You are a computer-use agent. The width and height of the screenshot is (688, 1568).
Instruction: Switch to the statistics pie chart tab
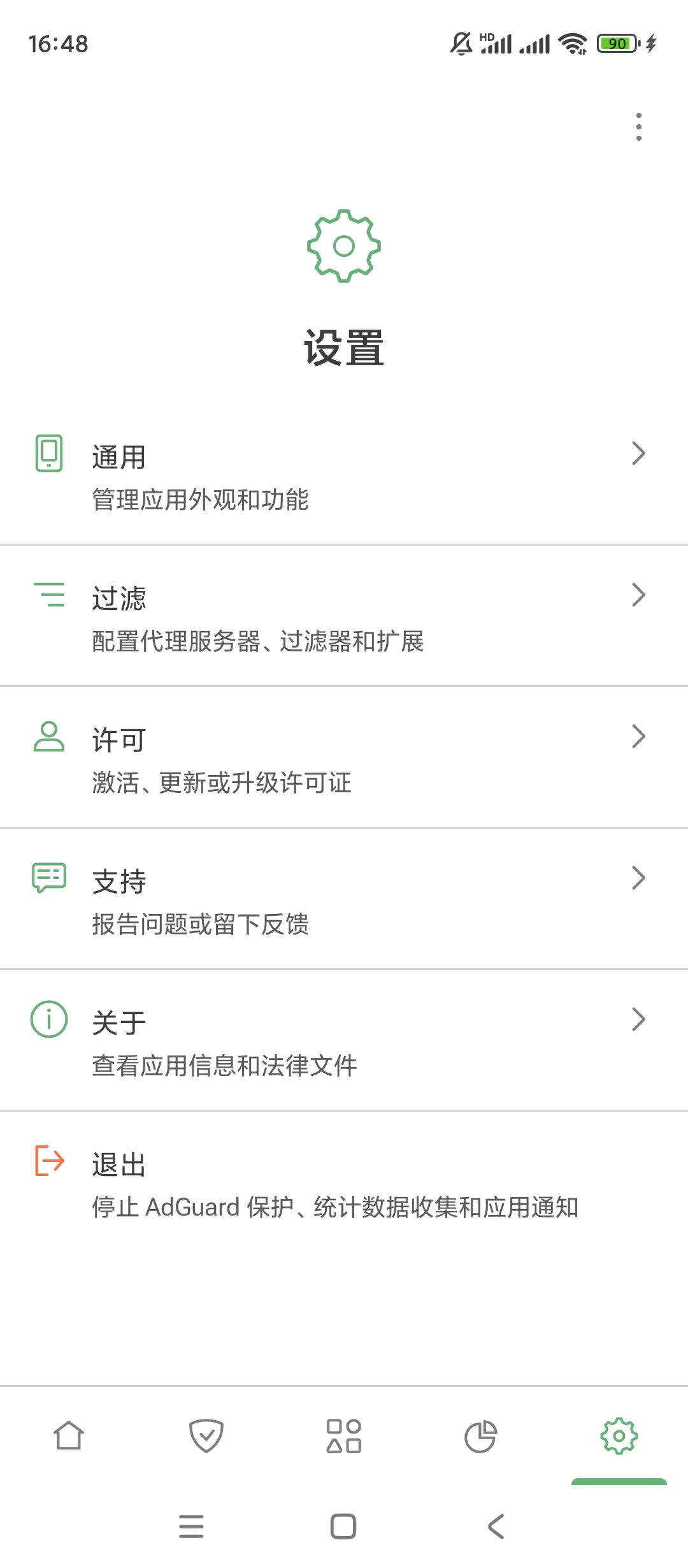click(481, 1437)
